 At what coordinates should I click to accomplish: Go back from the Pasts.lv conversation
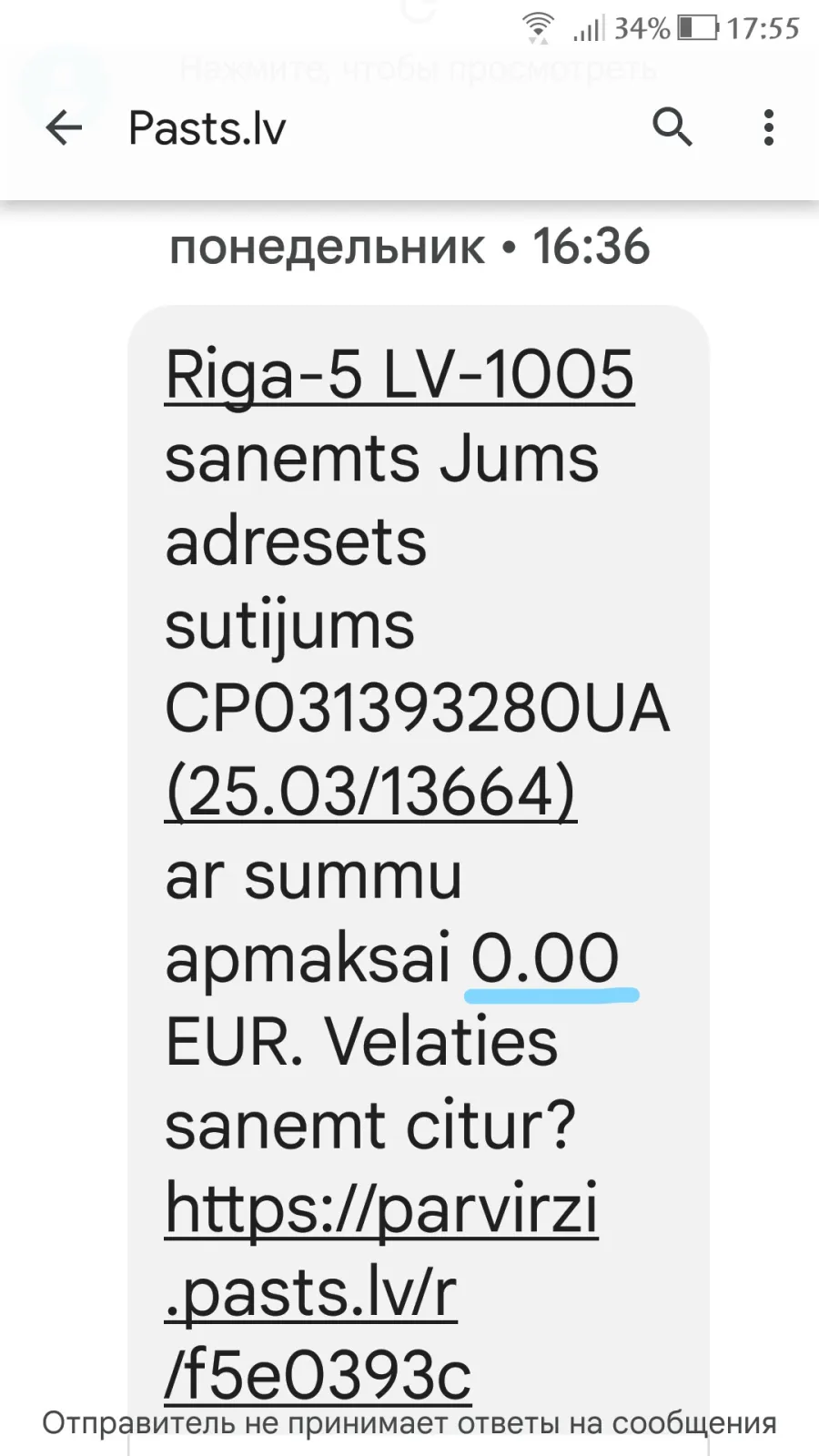(64, 127)
